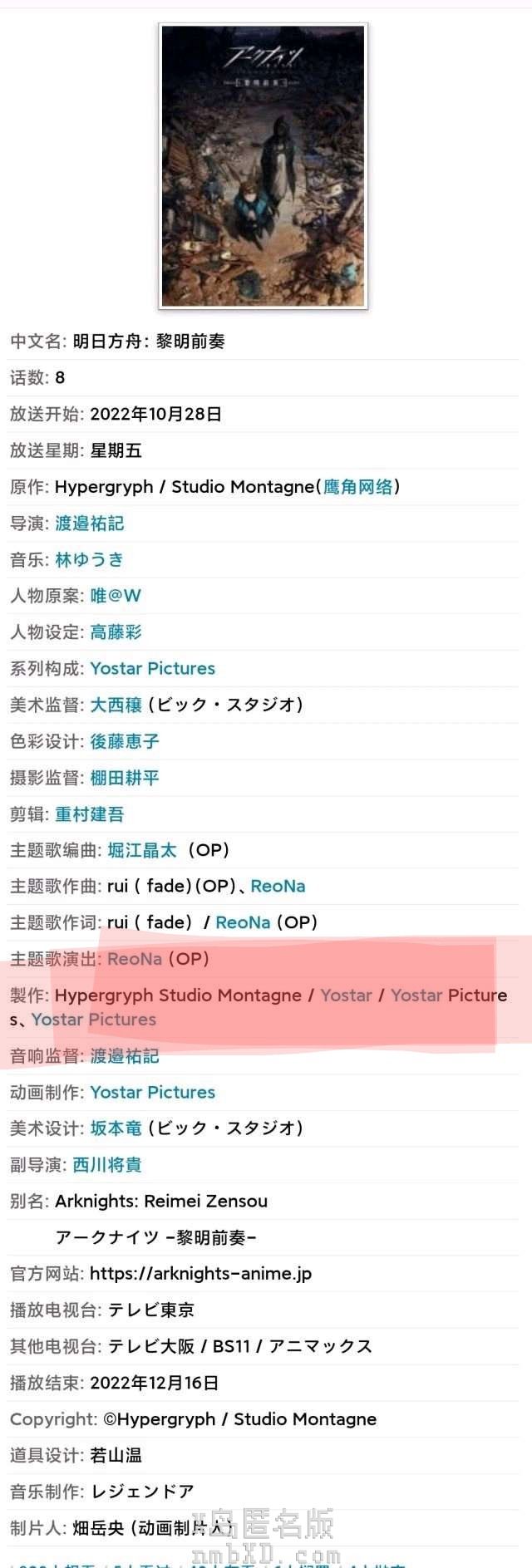Open director 渡邉祐記 in the 导演 row

pos(89,523)
